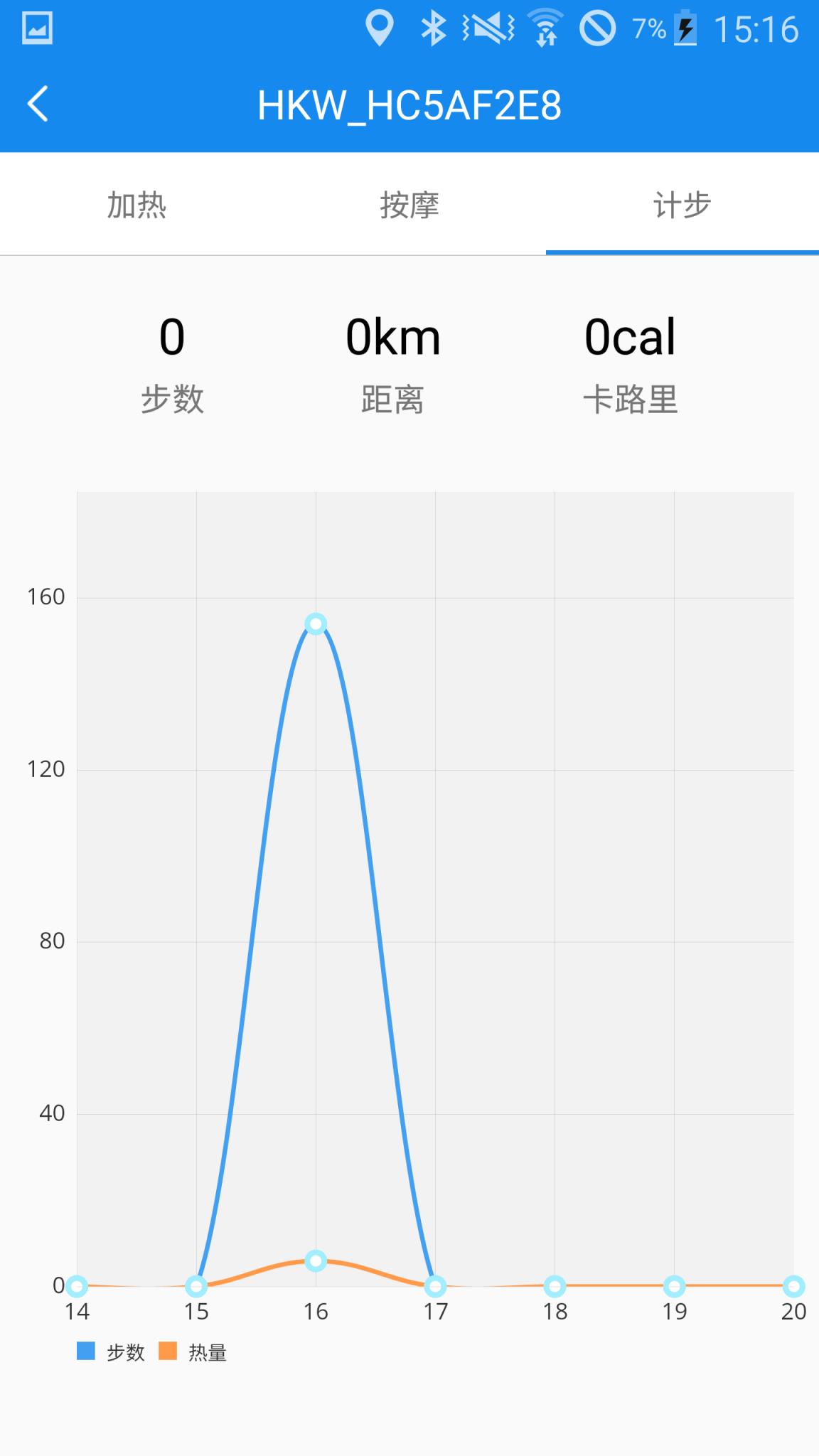Open the 按摩 (massage) tab
The width and height of the screenshot is (819, 1456).
click(x=409, y=205)
